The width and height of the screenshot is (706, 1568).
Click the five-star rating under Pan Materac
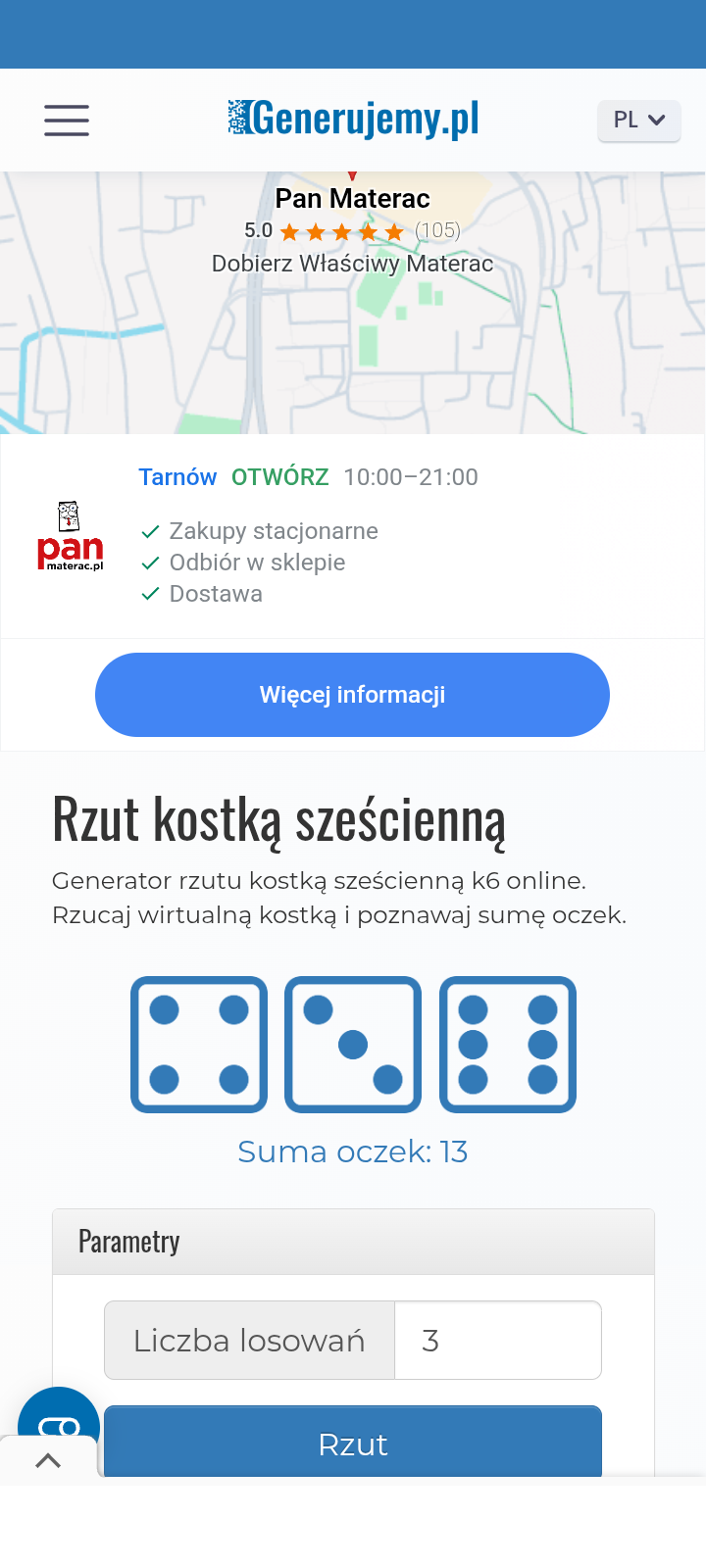tap(341, 232)
